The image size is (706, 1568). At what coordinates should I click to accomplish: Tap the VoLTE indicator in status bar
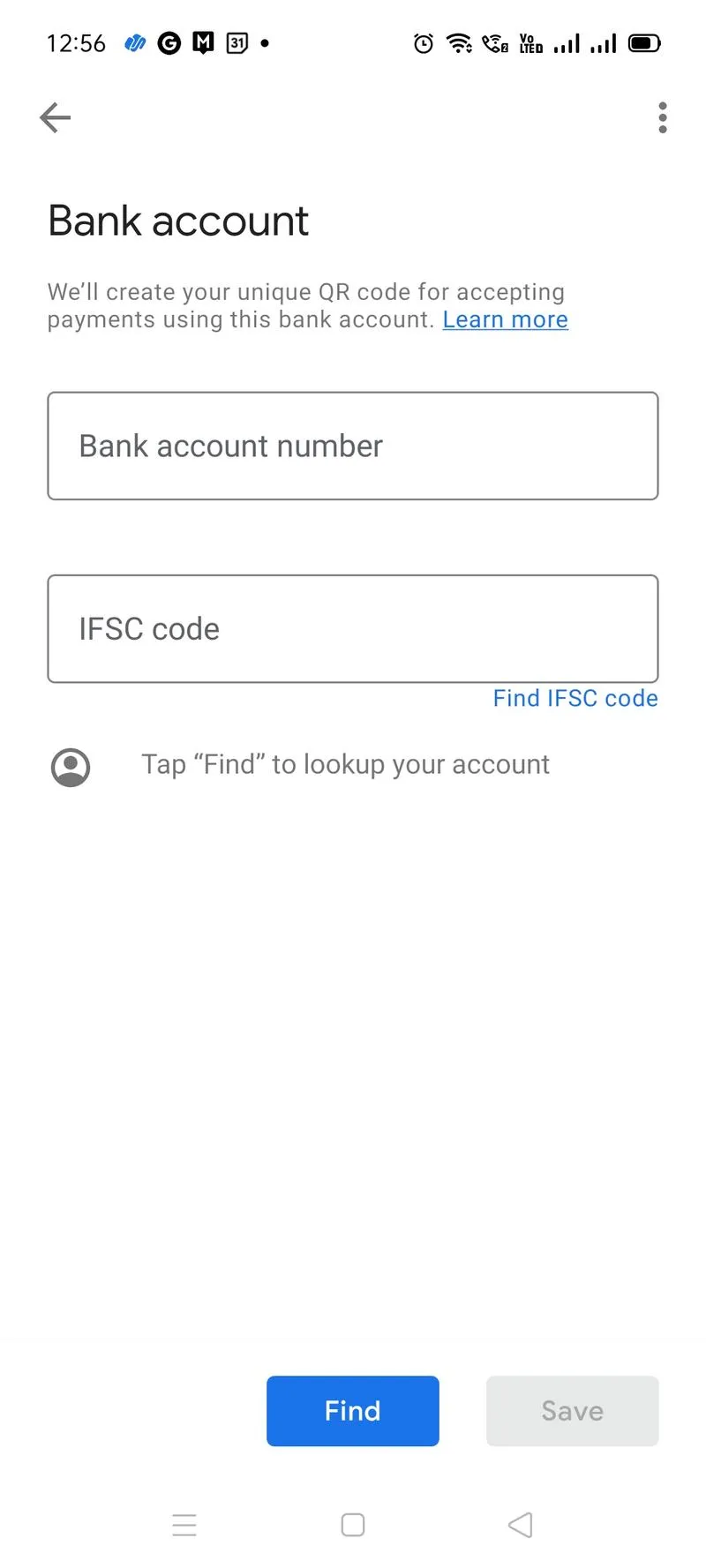tap(529, 42)
